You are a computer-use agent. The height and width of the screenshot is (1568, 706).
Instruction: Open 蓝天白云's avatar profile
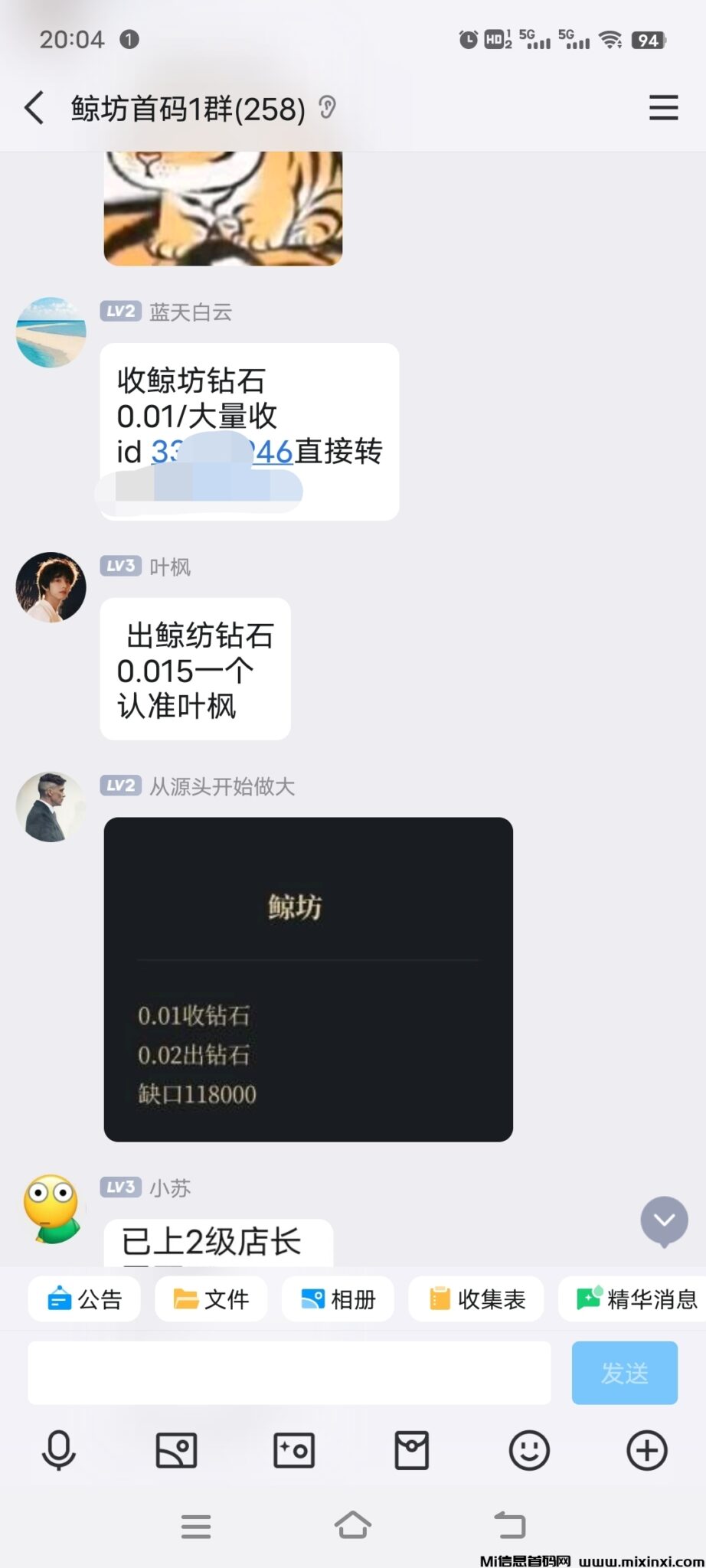coord(51,332)
